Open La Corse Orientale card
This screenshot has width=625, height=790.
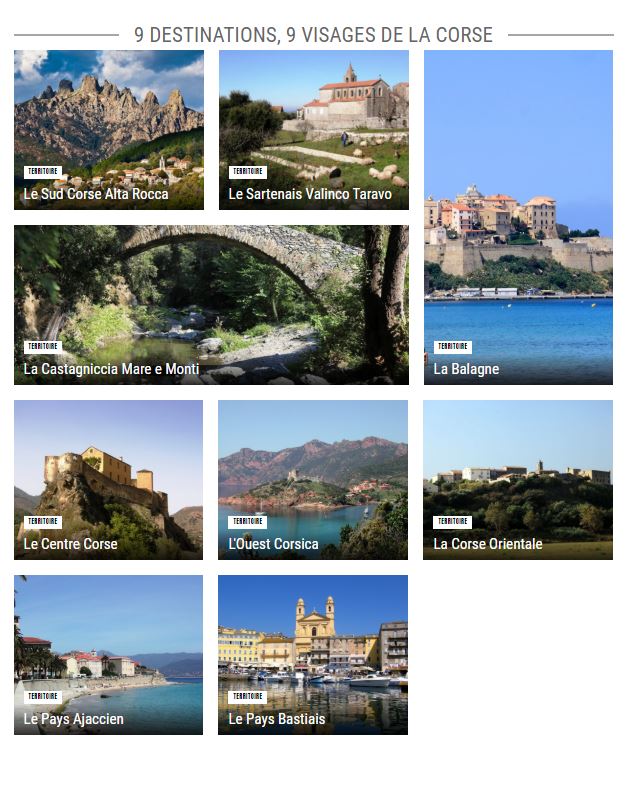(518, 480)
